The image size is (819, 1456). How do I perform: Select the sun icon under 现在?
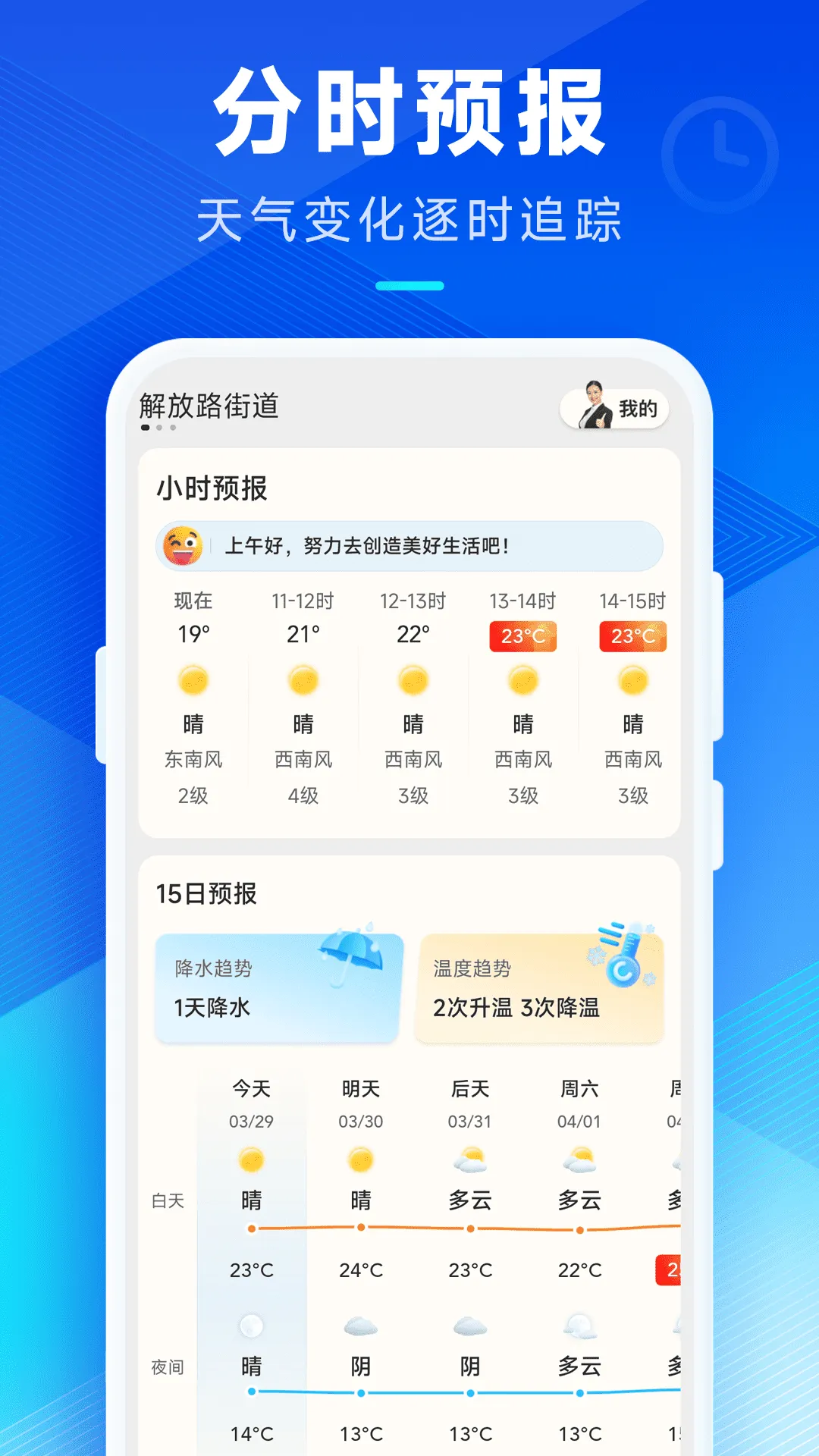click(x=194, y=683)
